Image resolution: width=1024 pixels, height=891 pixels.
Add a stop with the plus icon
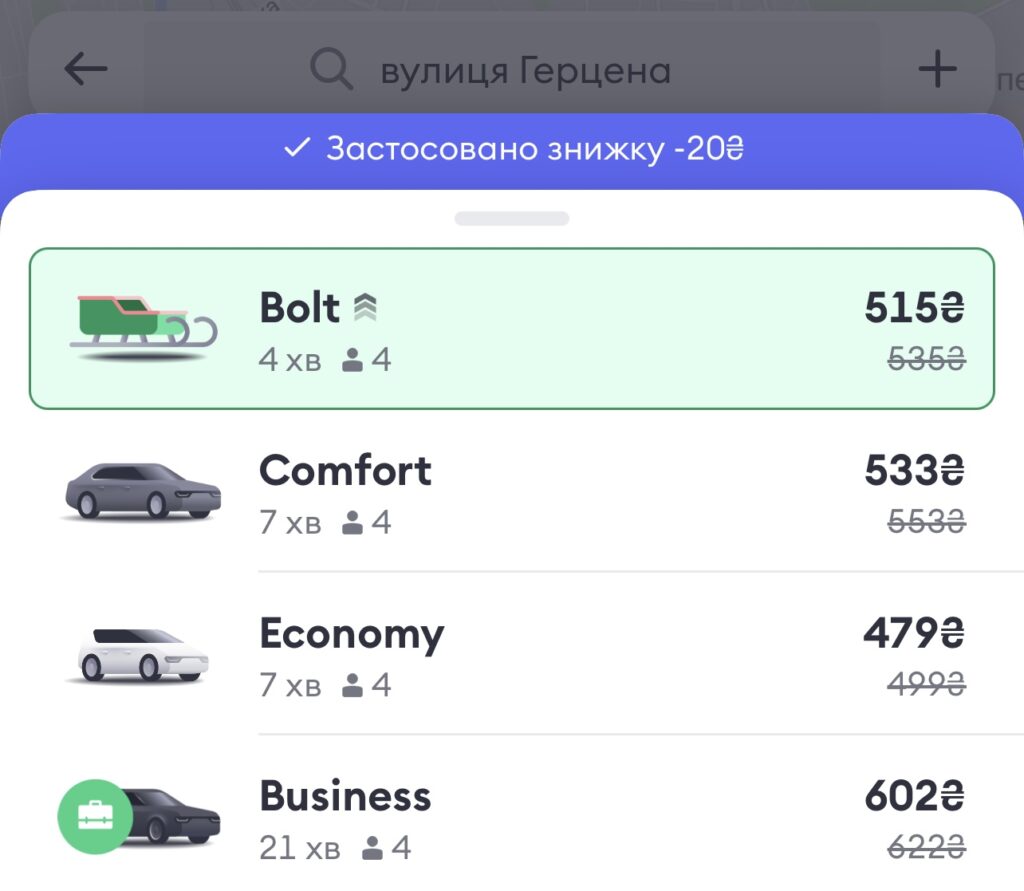tap(937, 69)
